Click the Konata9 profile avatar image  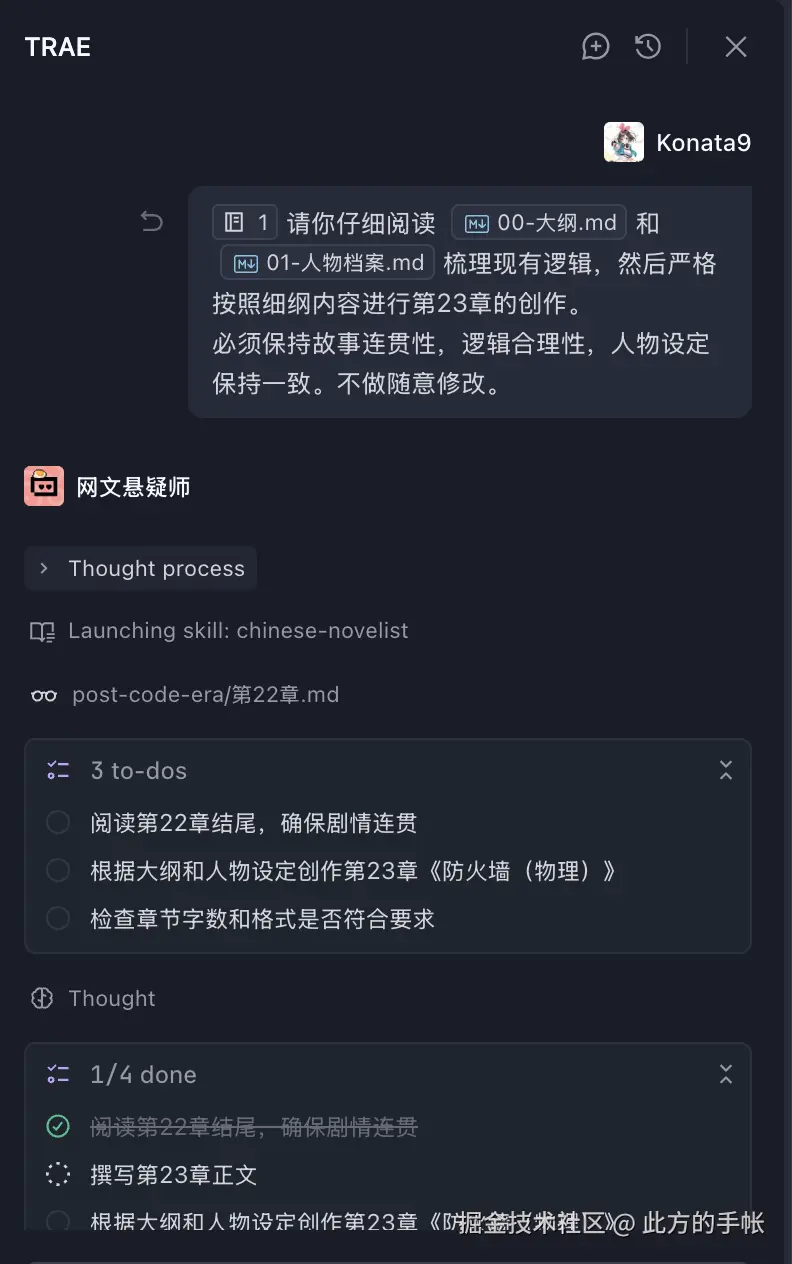[x=624, y=142]
